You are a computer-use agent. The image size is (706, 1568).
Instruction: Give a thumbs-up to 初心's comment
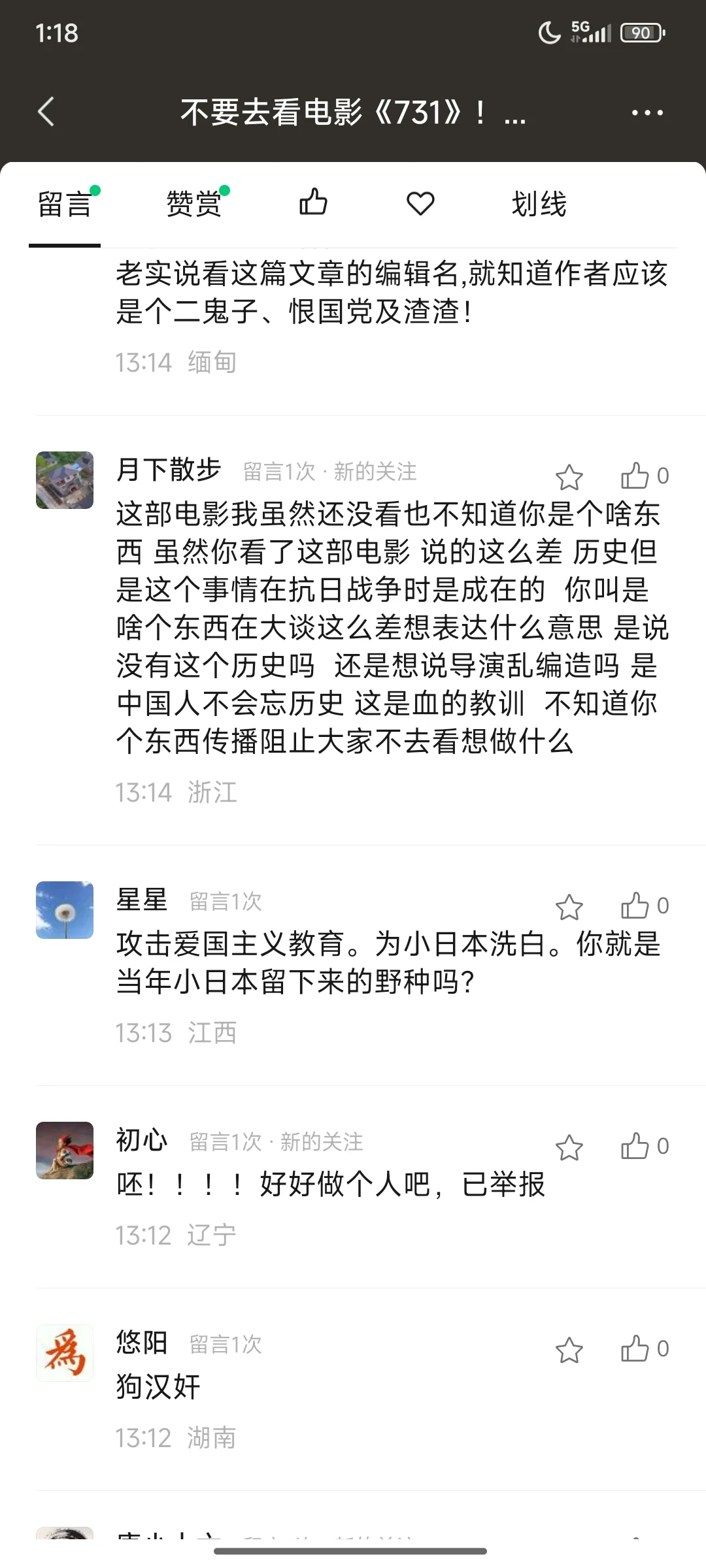click(635, 1146)
